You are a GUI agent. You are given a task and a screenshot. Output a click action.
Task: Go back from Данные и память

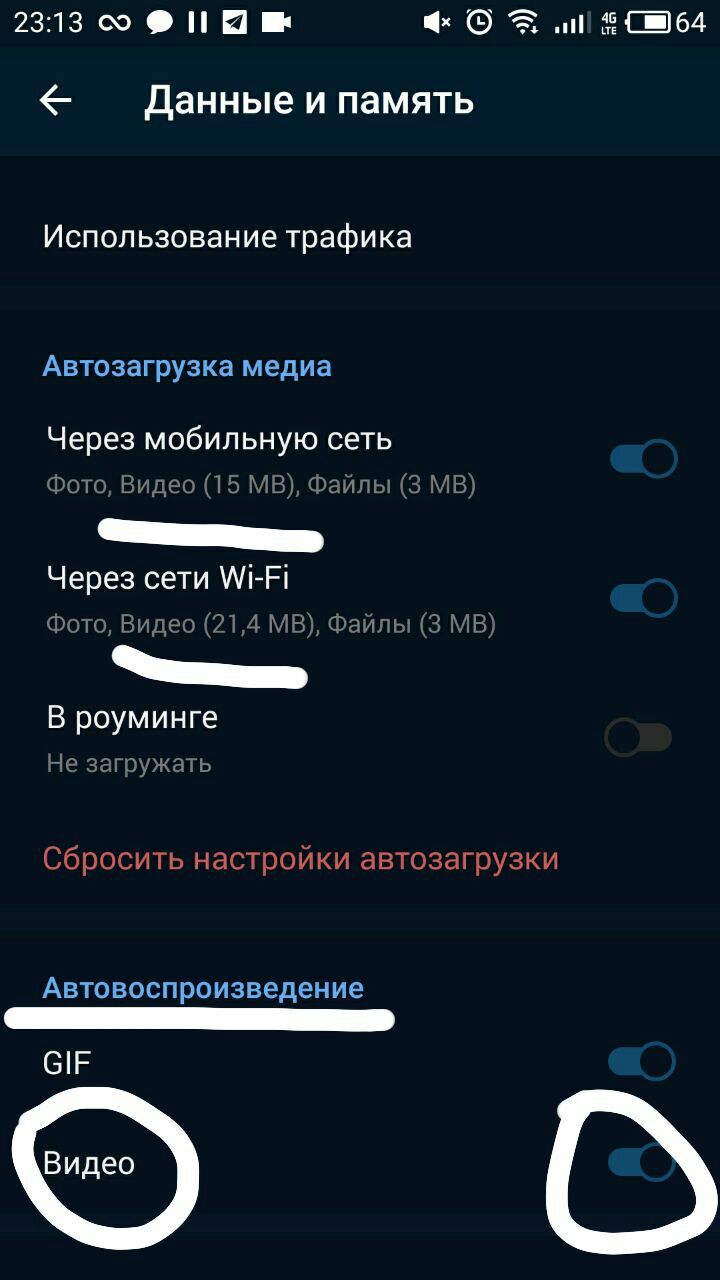click(x=55, y=101)
